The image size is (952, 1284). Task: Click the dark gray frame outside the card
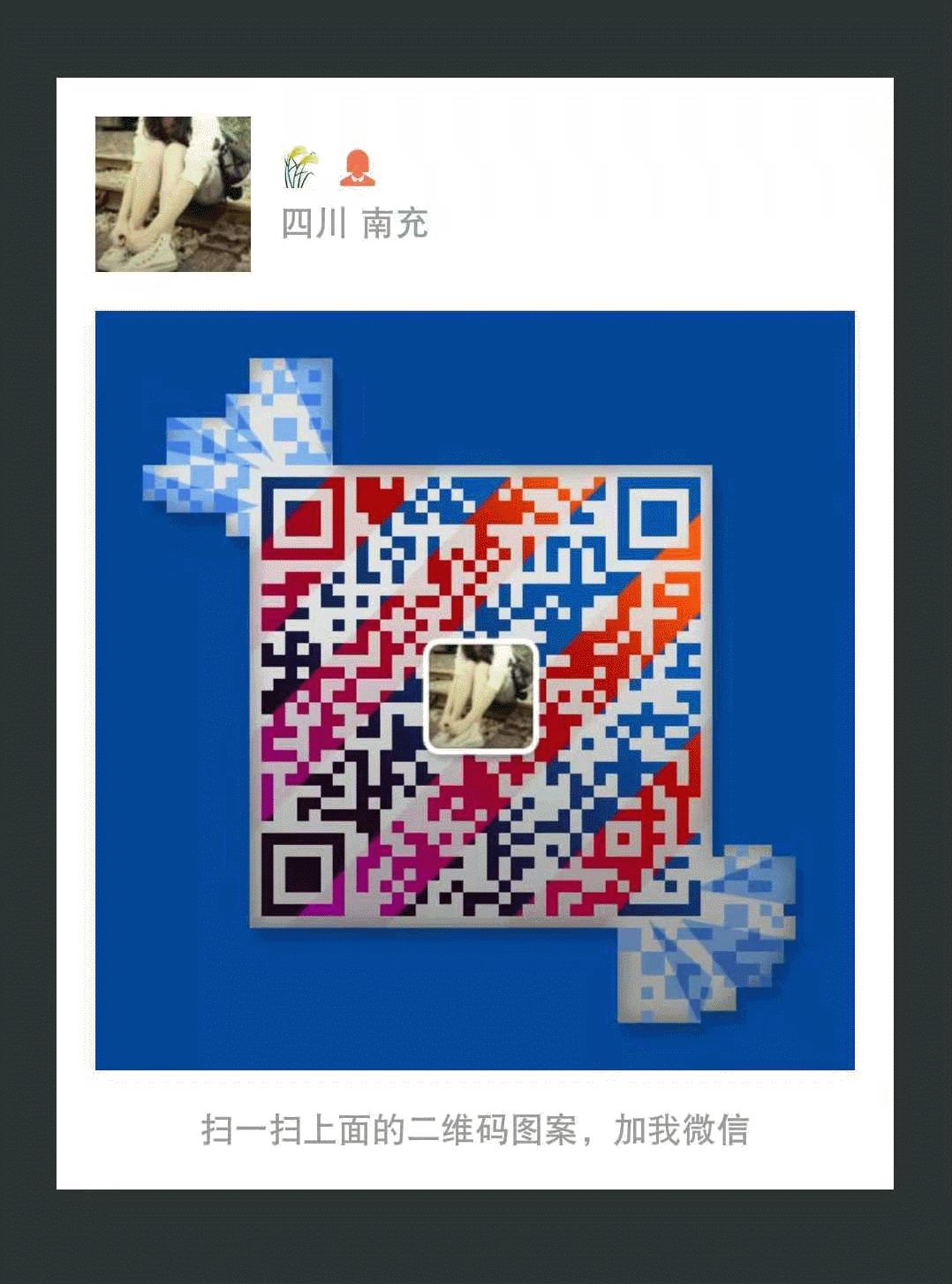(26, 618)
